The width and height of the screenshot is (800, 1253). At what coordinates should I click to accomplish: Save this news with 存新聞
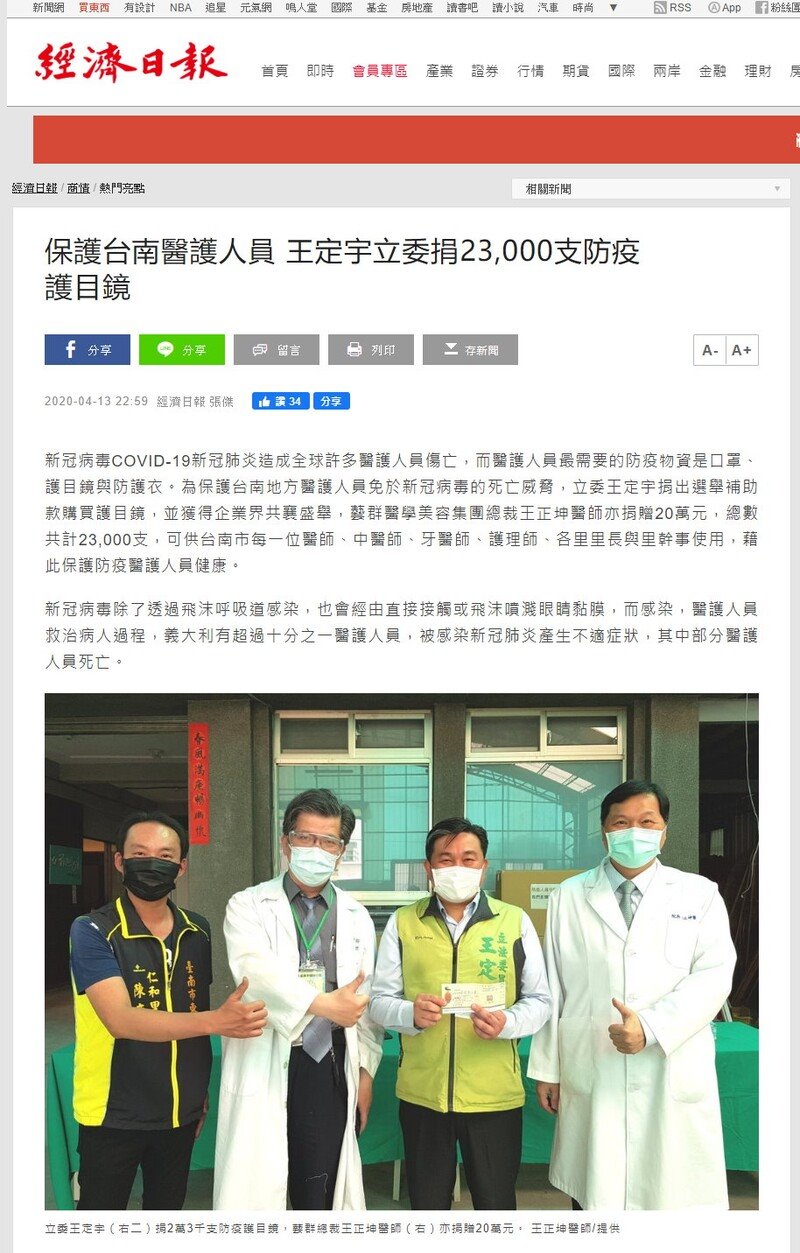tap(470, 350)
